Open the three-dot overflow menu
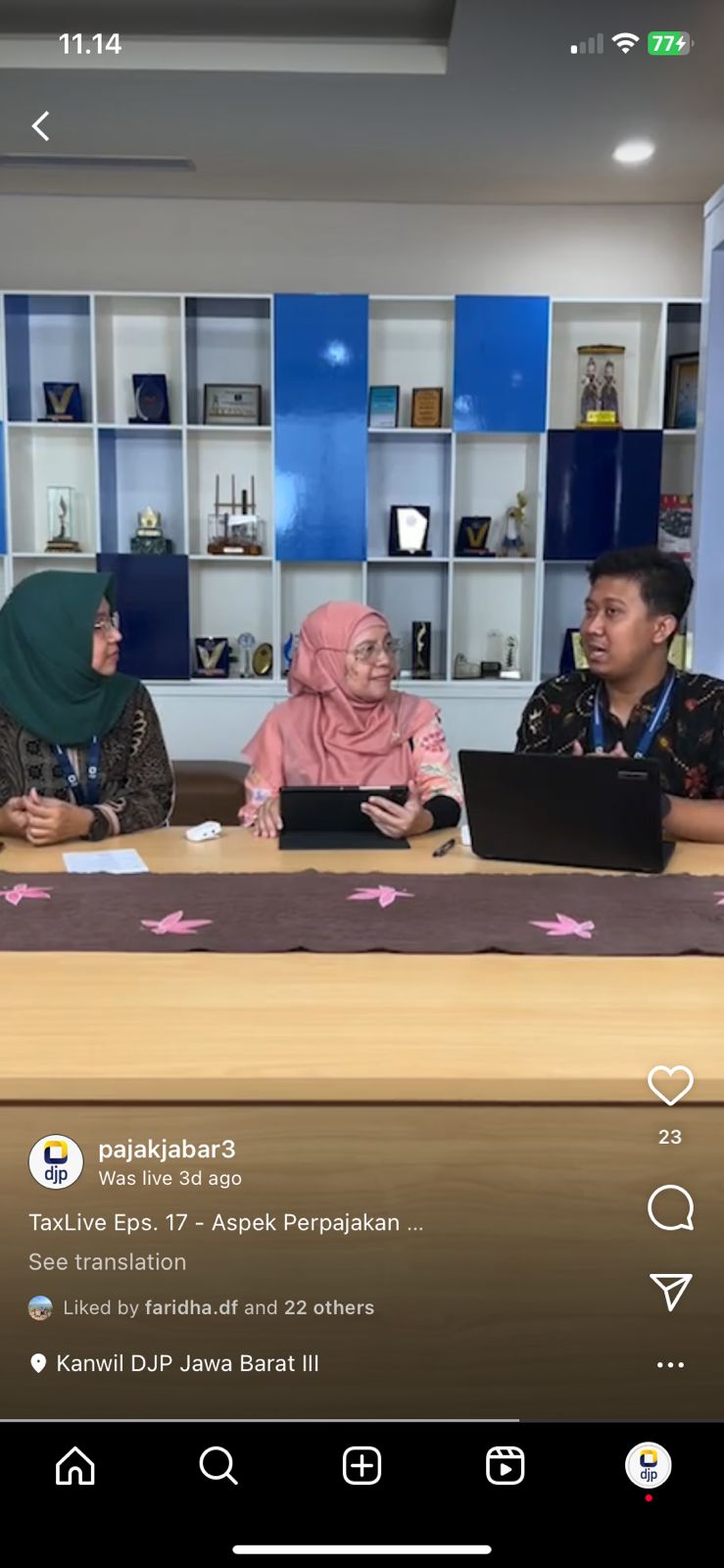The height and width of the screenshot is (1568, 724). click(x=670, y=1364)
